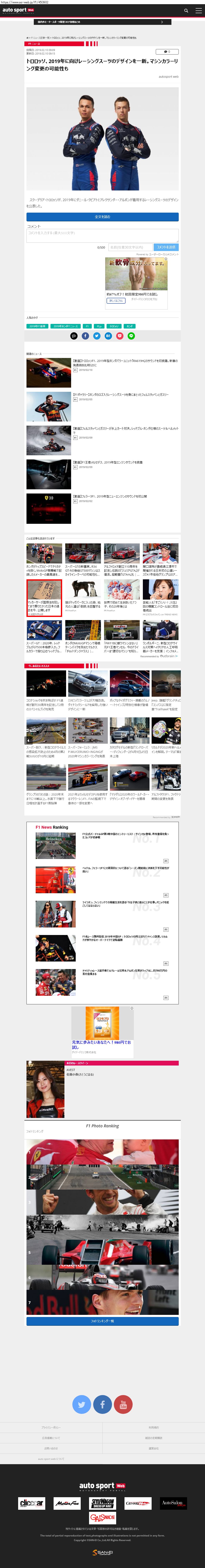This screenshot has width=205, height=1568.
Task: Open the comment count bubble near title
Action: [167, 52]
